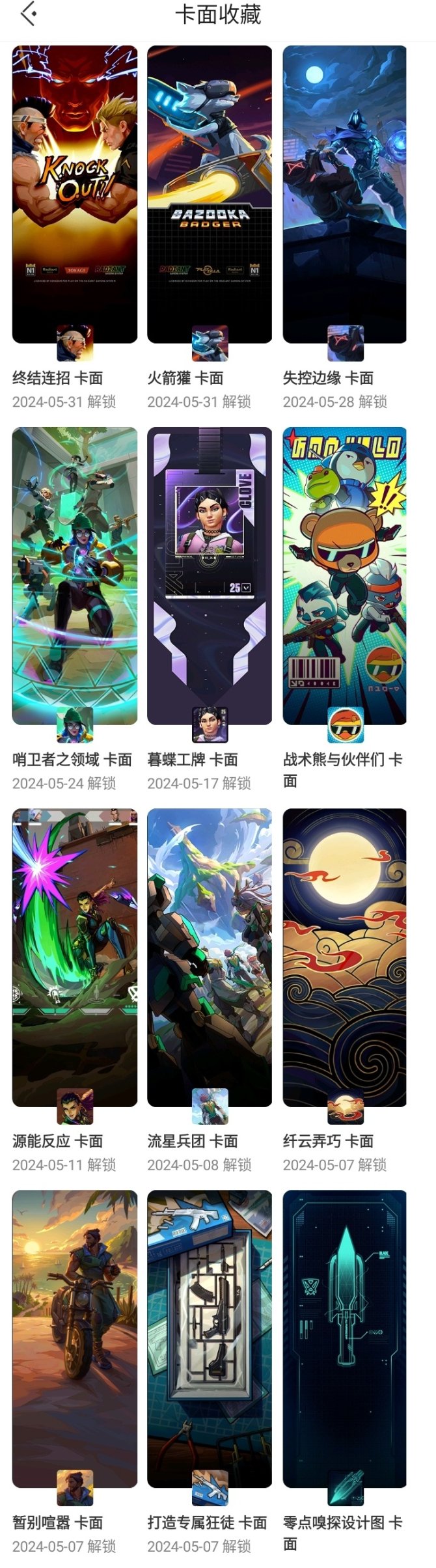The image size is (436, 1568).
Task: Go back from 卡面收藏 page
Action: [28, 14]
